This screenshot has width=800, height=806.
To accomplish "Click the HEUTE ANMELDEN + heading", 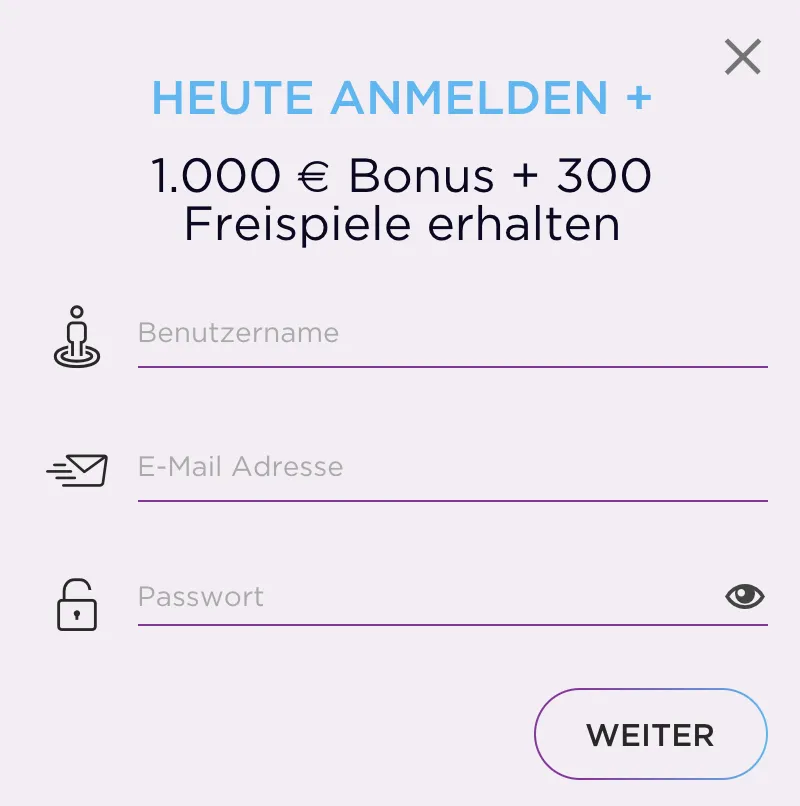I will click(x=400, y=99).
